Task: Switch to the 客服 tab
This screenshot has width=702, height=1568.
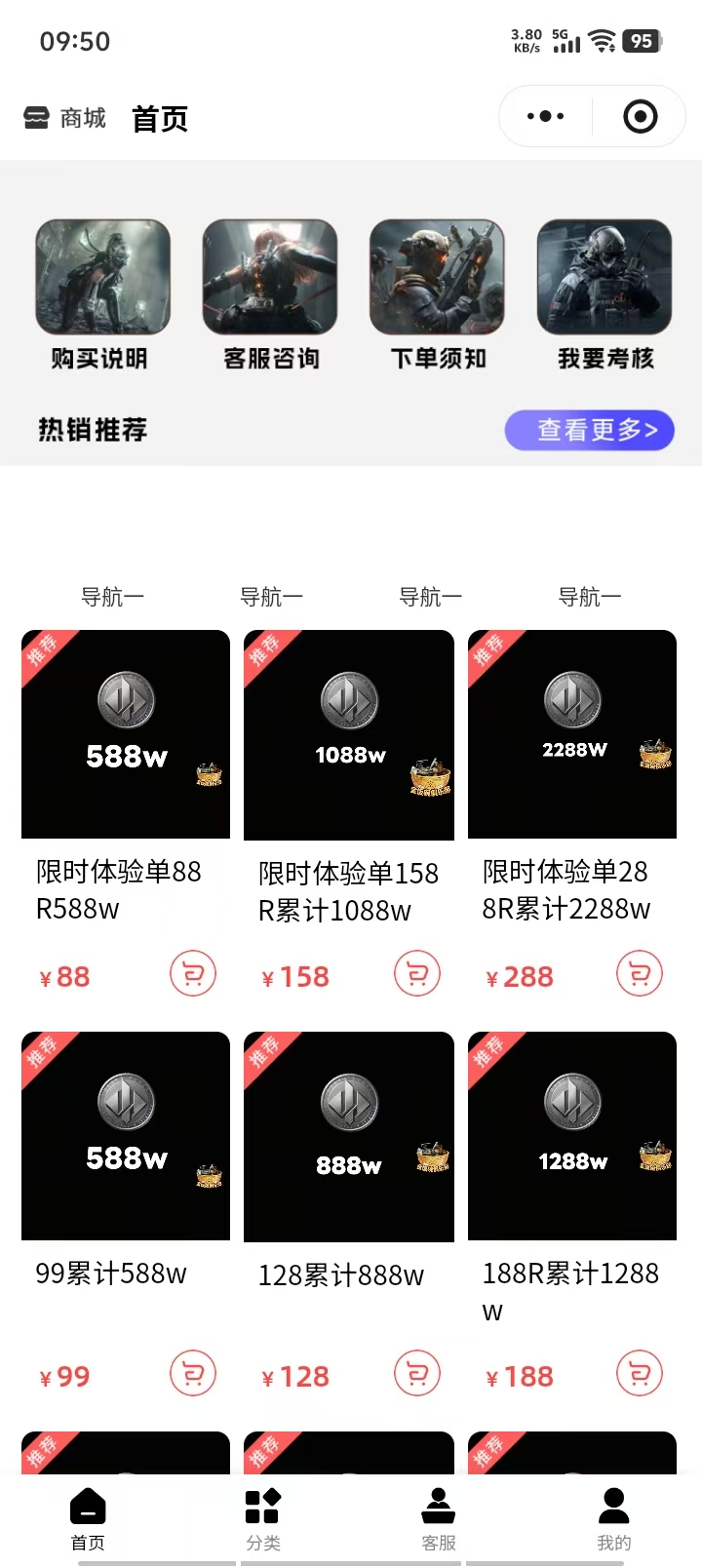Action: click(439, 1517)
